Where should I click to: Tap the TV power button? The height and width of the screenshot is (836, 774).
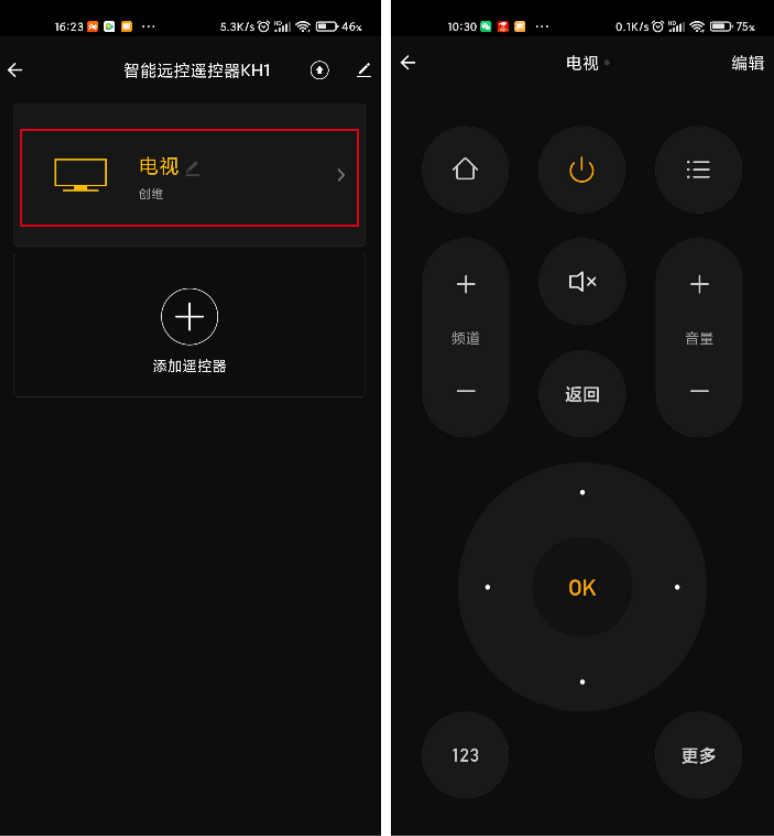(582, 170)
